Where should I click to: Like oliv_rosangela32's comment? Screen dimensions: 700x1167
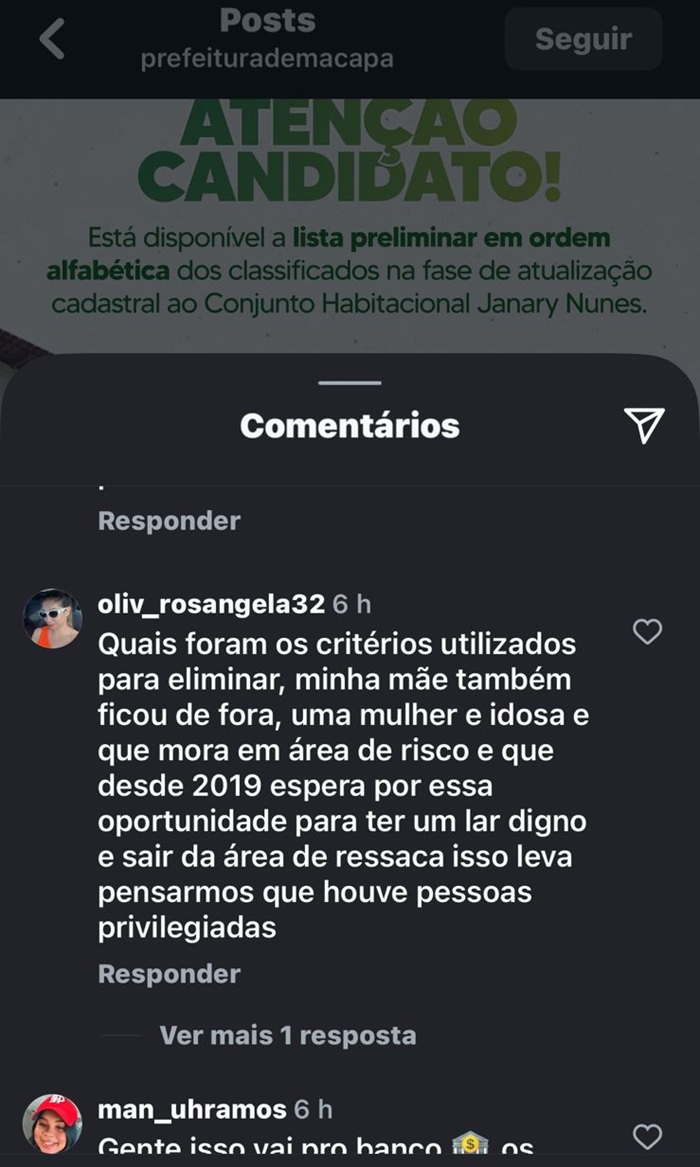(648, 632)
